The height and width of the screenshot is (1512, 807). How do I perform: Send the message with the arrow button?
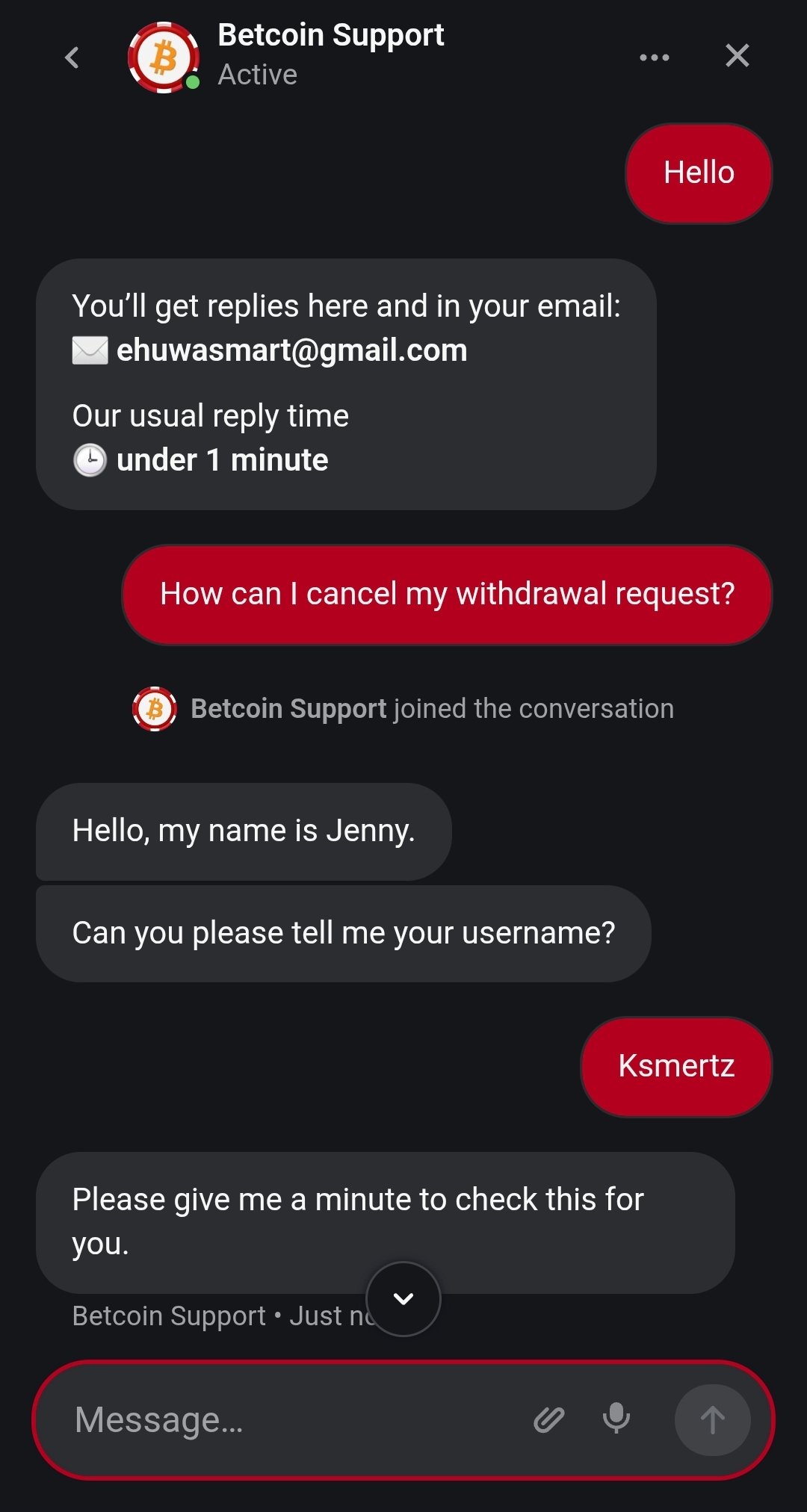712,1419
